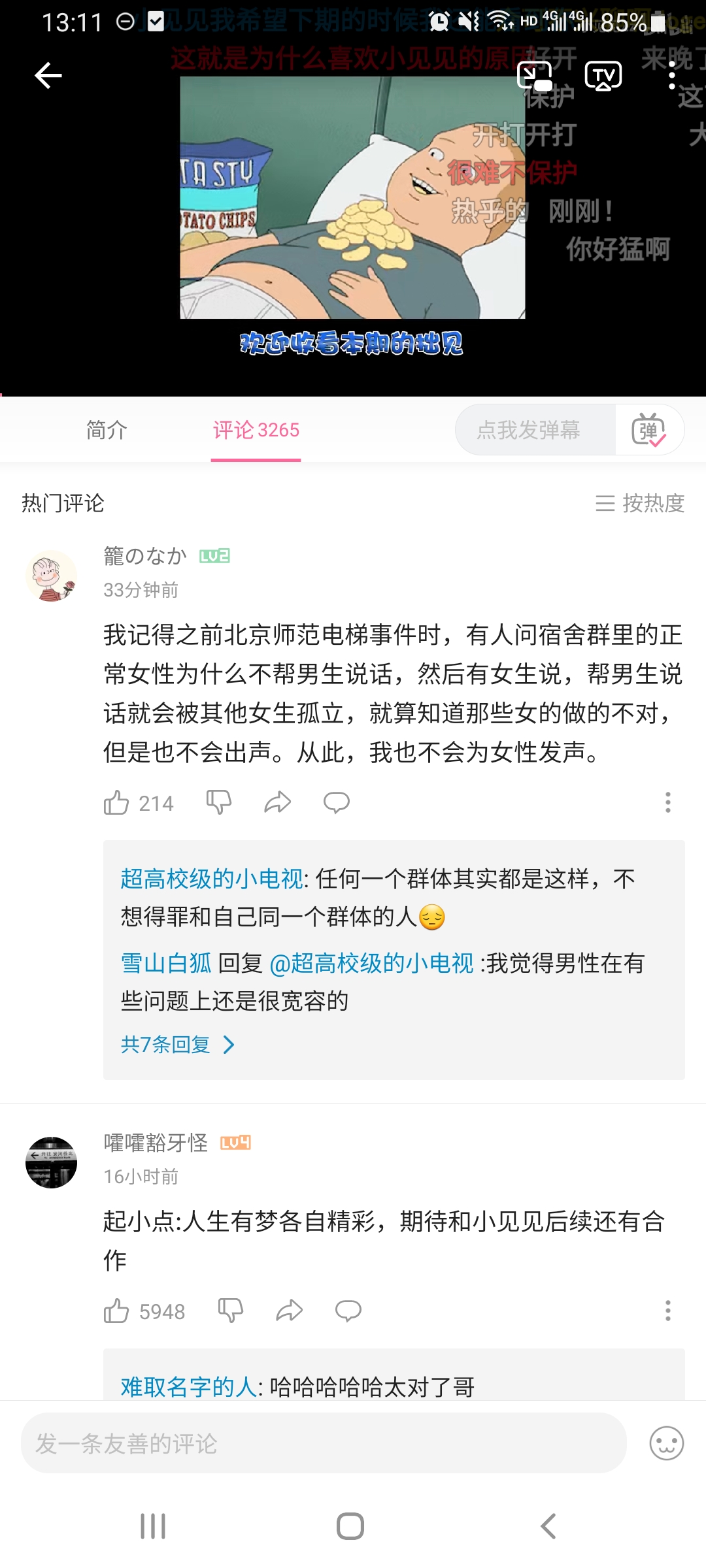Open the emoji picker beside comment box
Screen dimensions: 706x1568
tap(666, 1443)
